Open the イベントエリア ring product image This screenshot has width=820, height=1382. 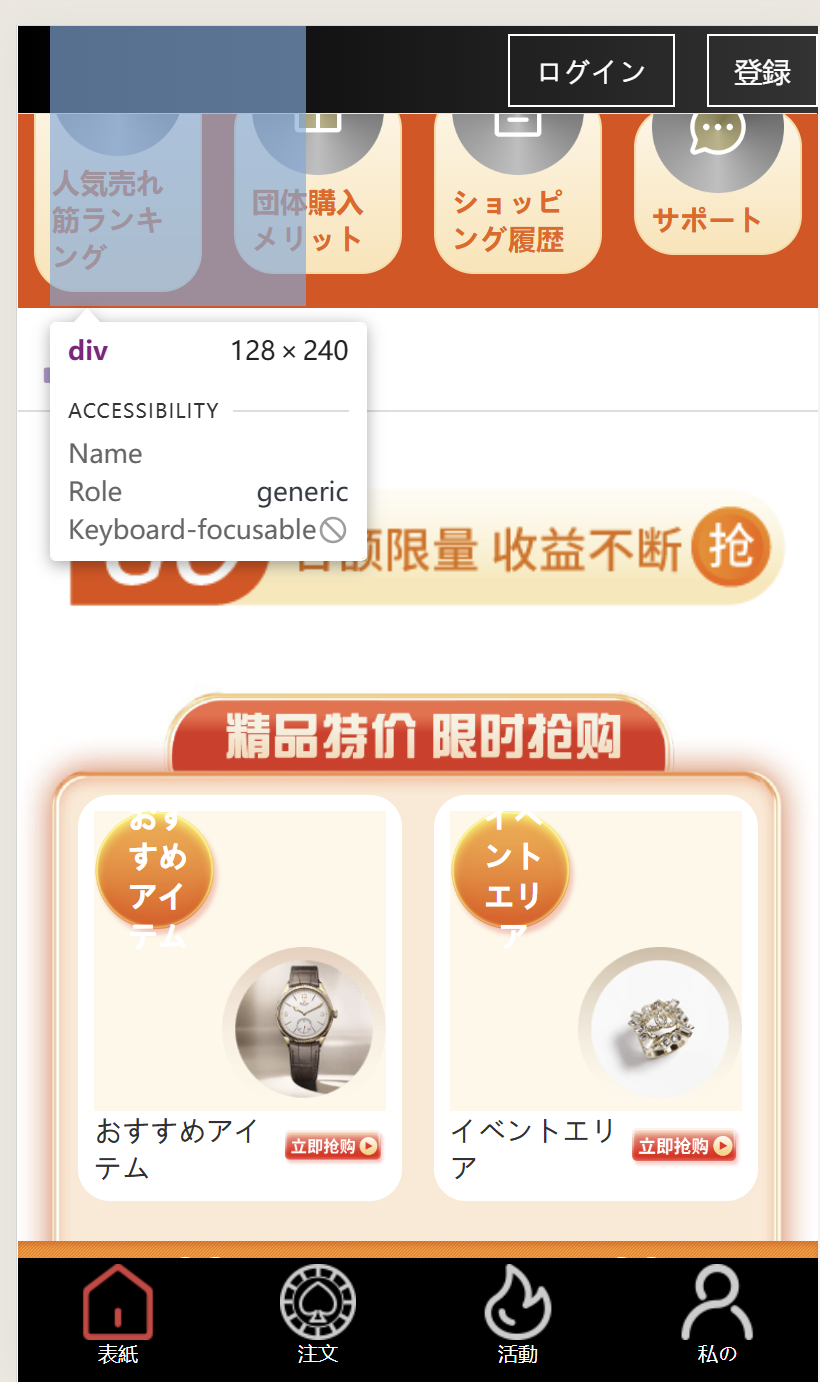point(660,1025)
